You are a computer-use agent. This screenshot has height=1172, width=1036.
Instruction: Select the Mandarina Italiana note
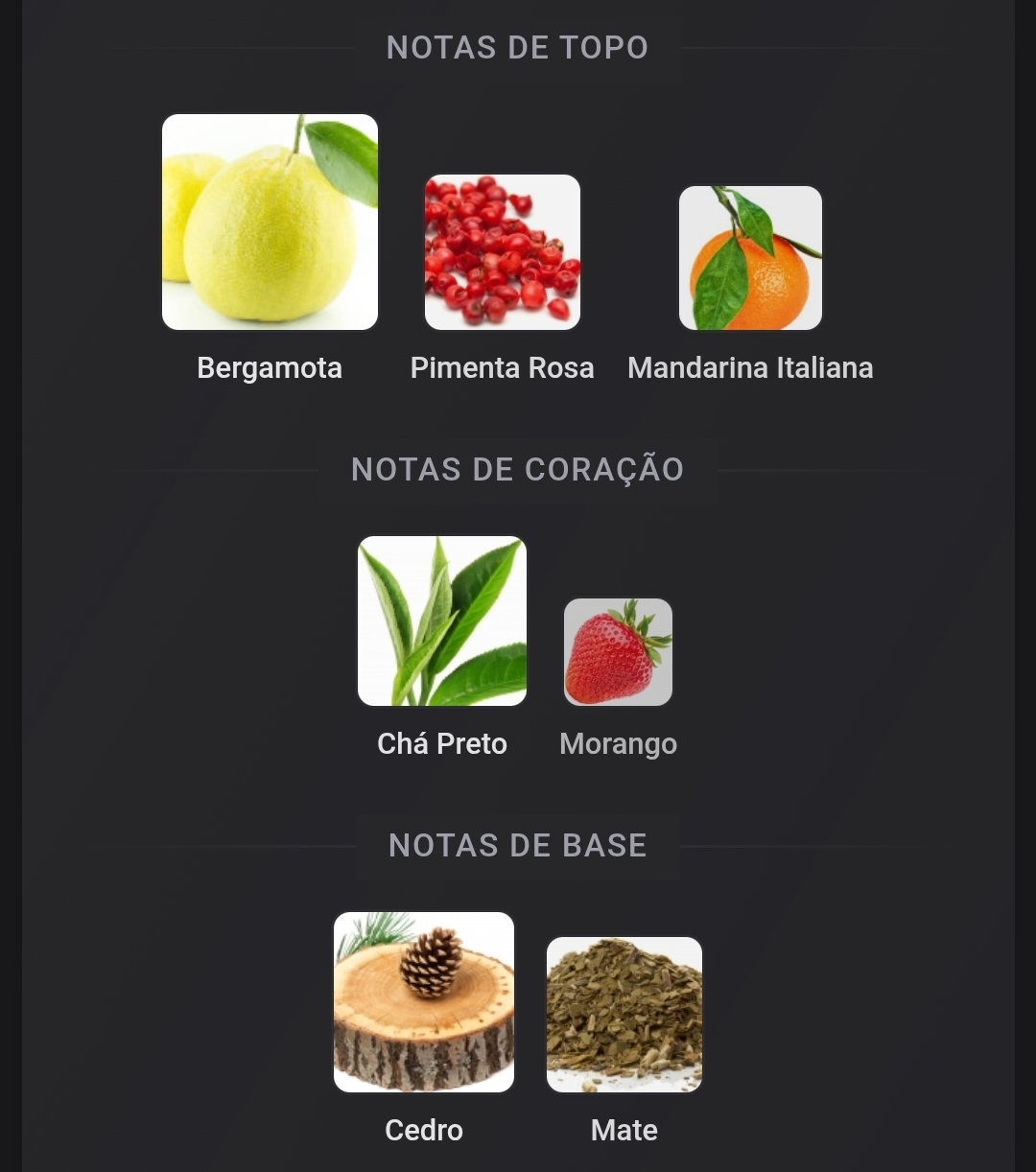750,258
